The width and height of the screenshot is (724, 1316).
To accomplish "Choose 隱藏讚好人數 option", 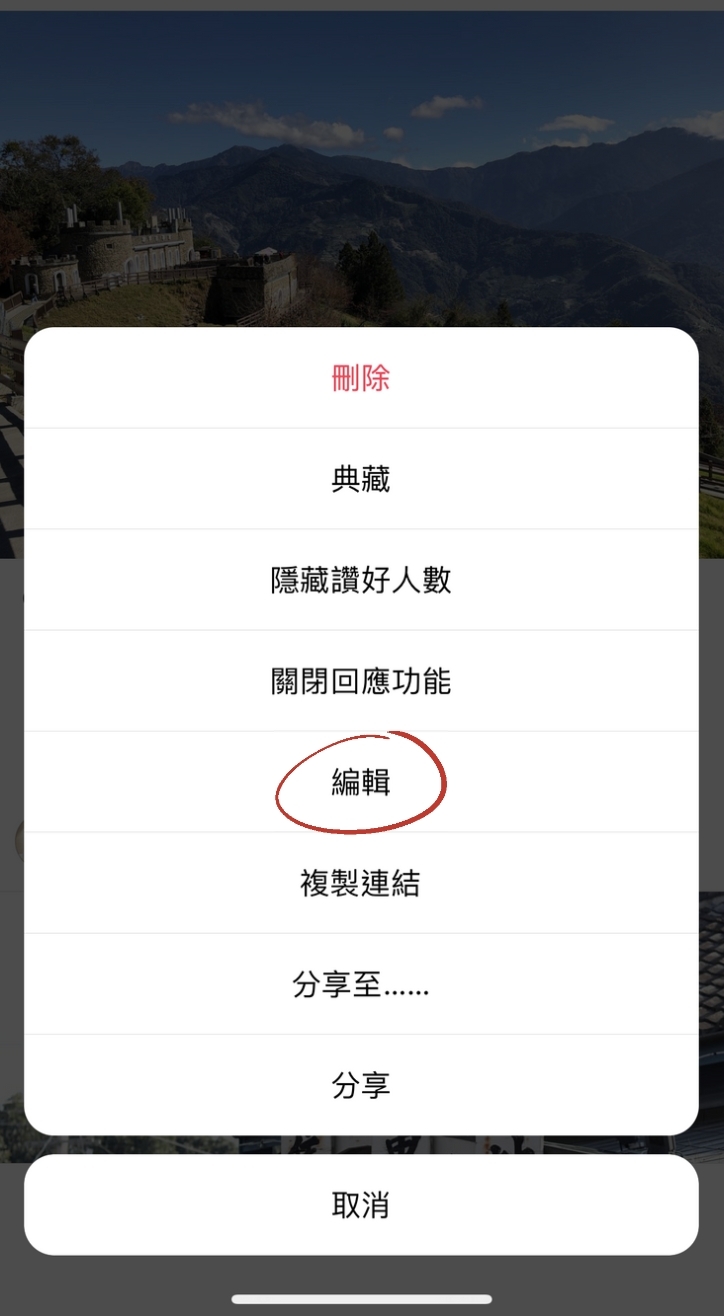I will point(361,580).
